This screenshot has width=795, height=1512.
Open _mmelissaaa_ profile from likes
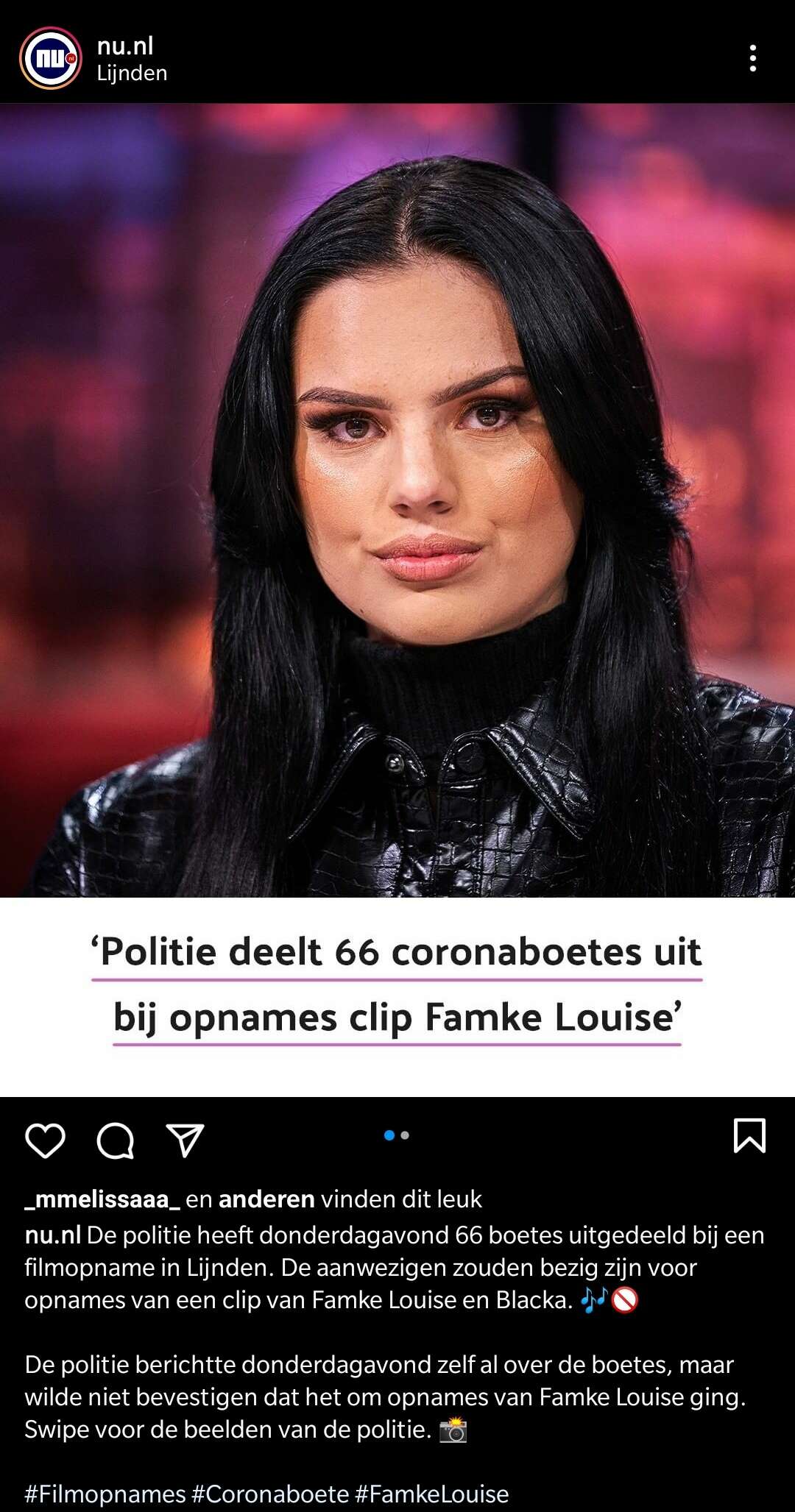pyautogui.click(x=102, y=1199)
